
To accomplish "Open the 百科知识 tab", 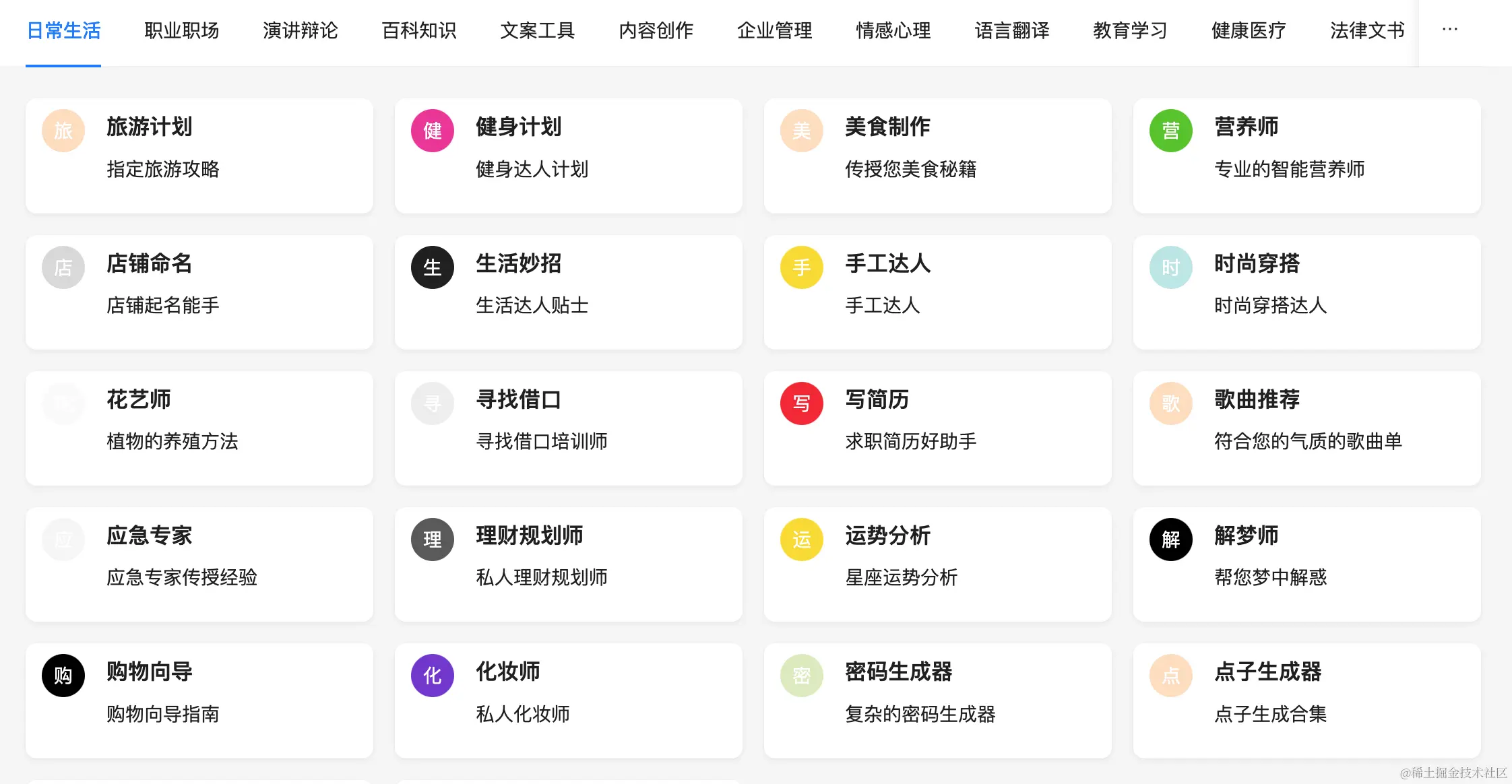I will click(x=418, y=30).
